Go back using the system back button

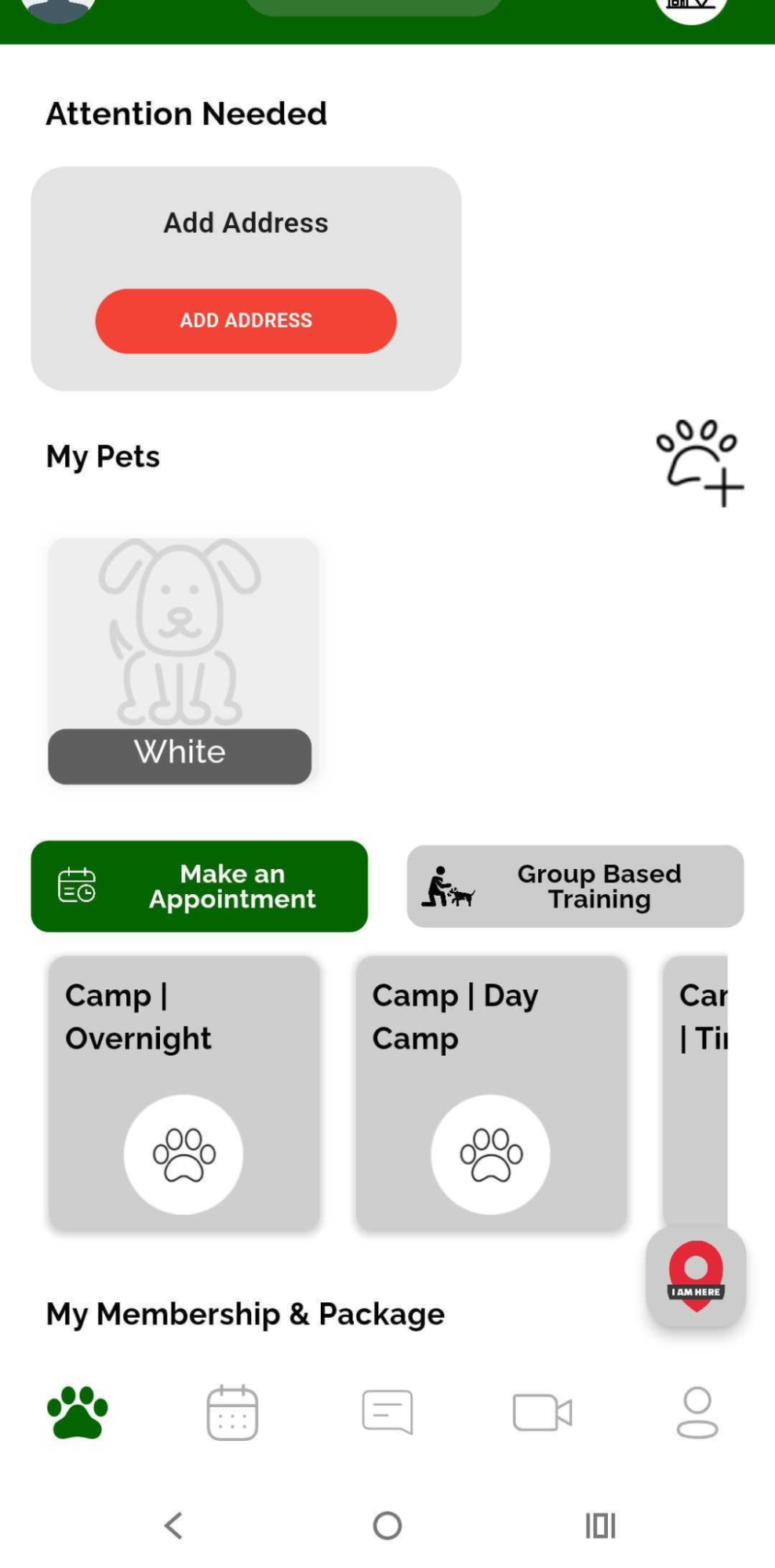[174, 1526]
